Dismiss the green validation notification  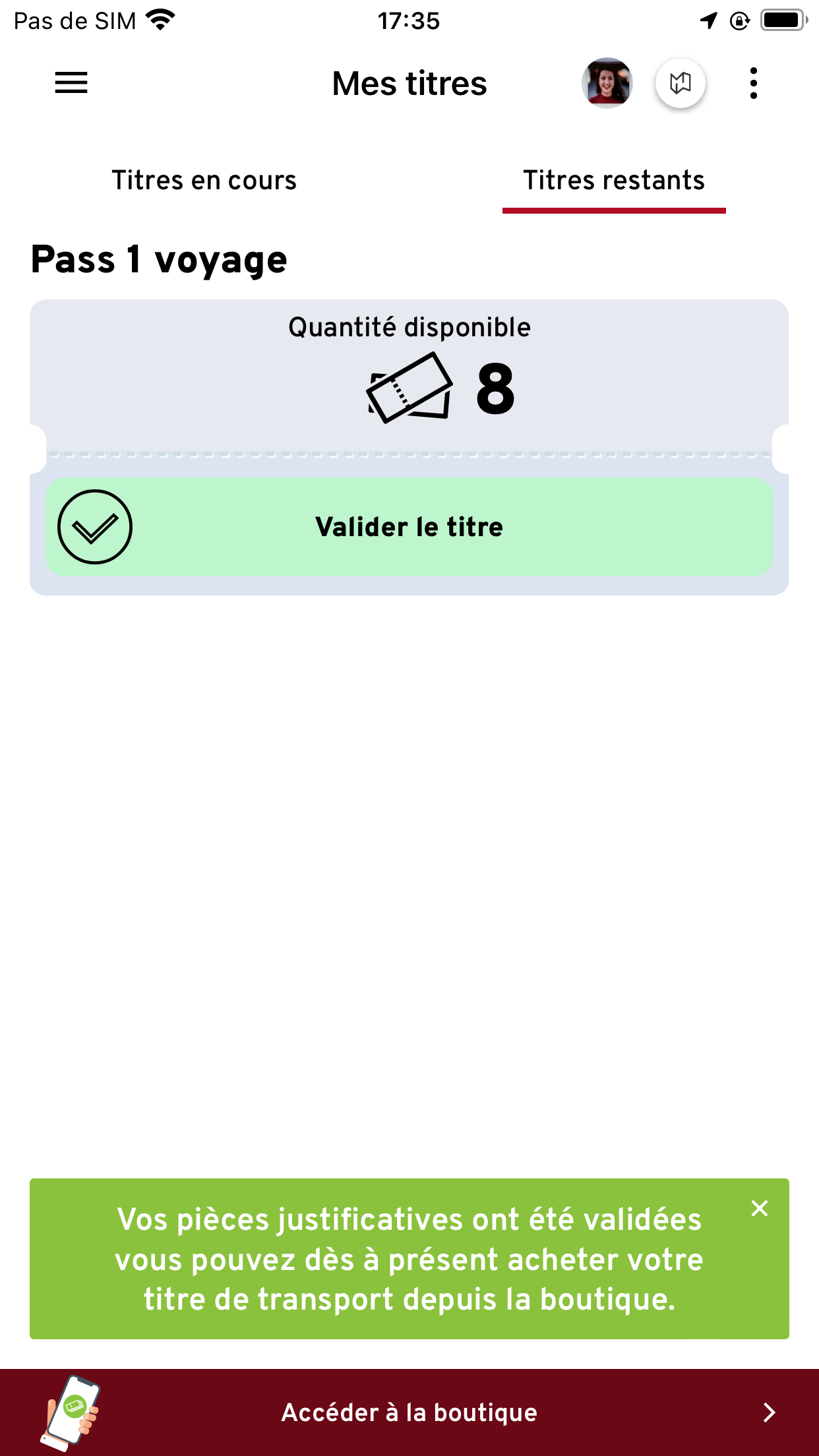tap(760, 1208)
